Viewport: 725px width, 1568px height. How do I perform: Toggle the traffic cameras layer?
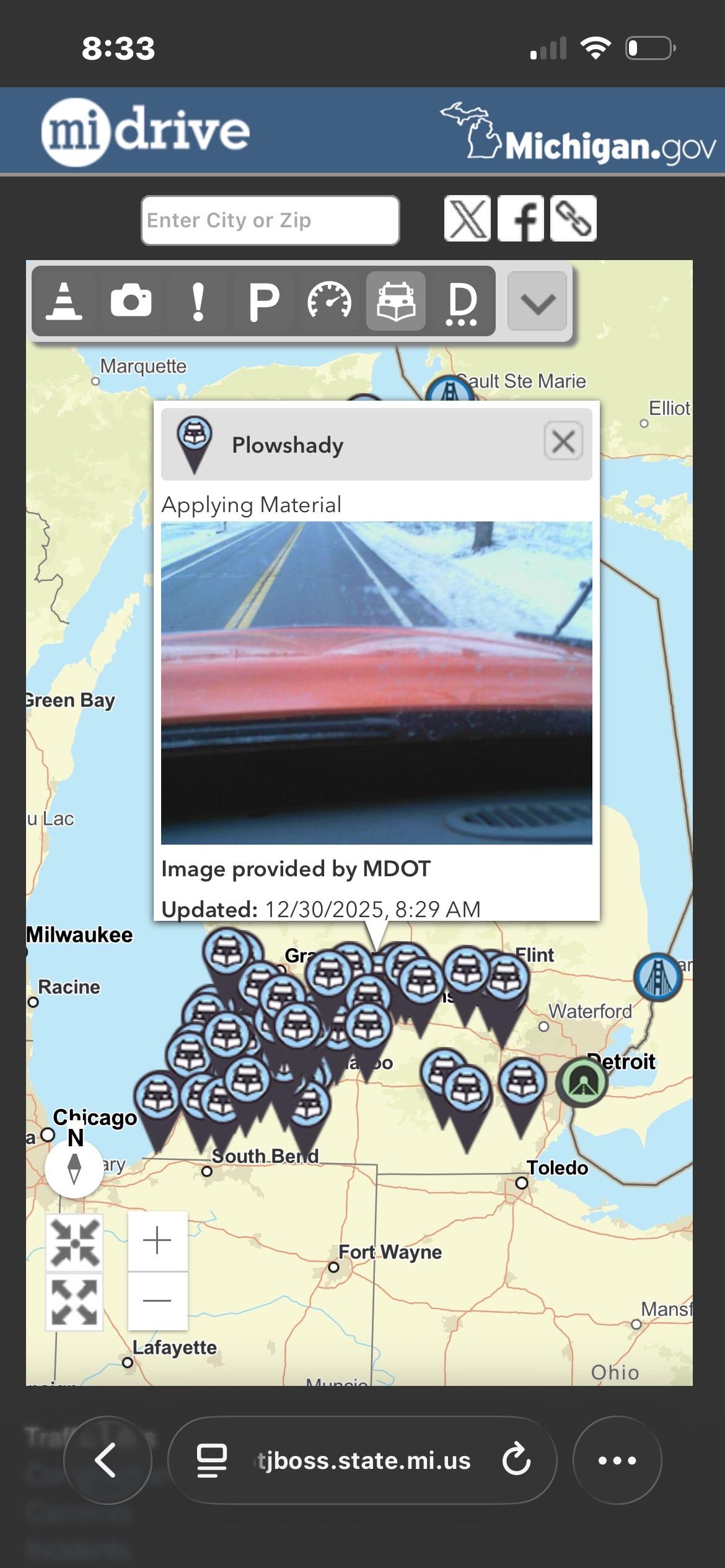point(131,302)
